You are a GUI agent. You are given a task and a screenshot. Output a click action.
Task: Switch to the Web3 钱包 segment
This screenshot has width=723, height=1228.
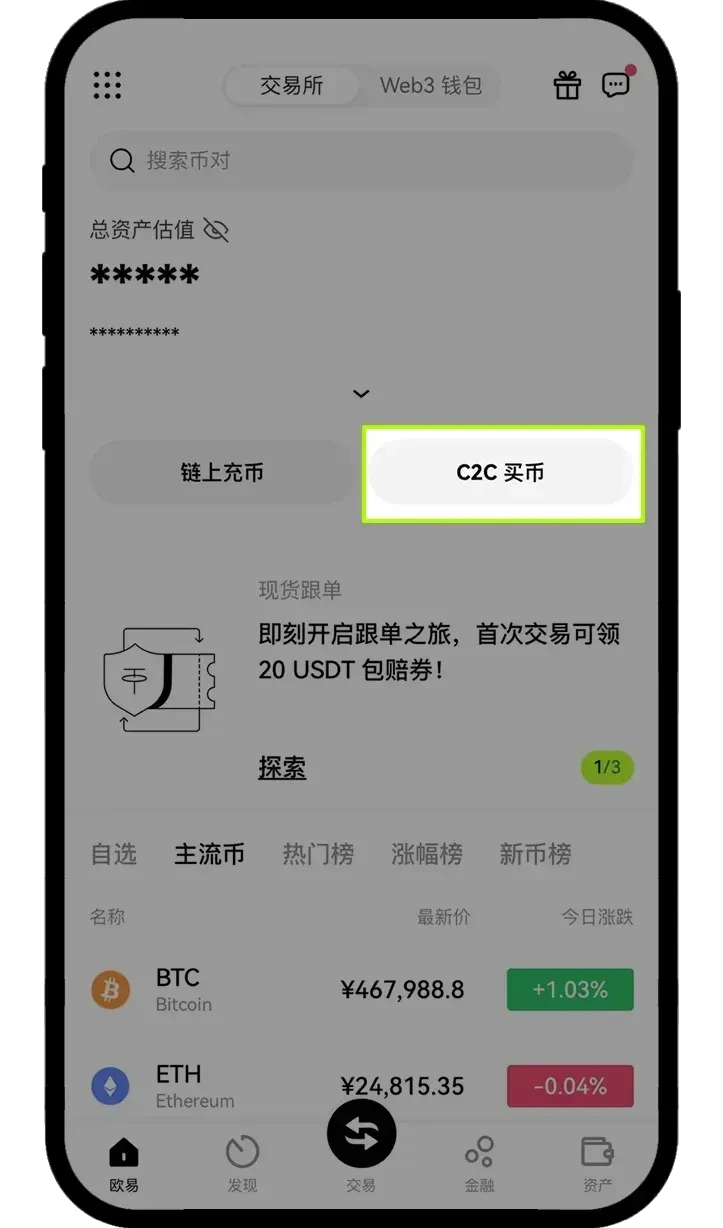[x=430, y=86]
